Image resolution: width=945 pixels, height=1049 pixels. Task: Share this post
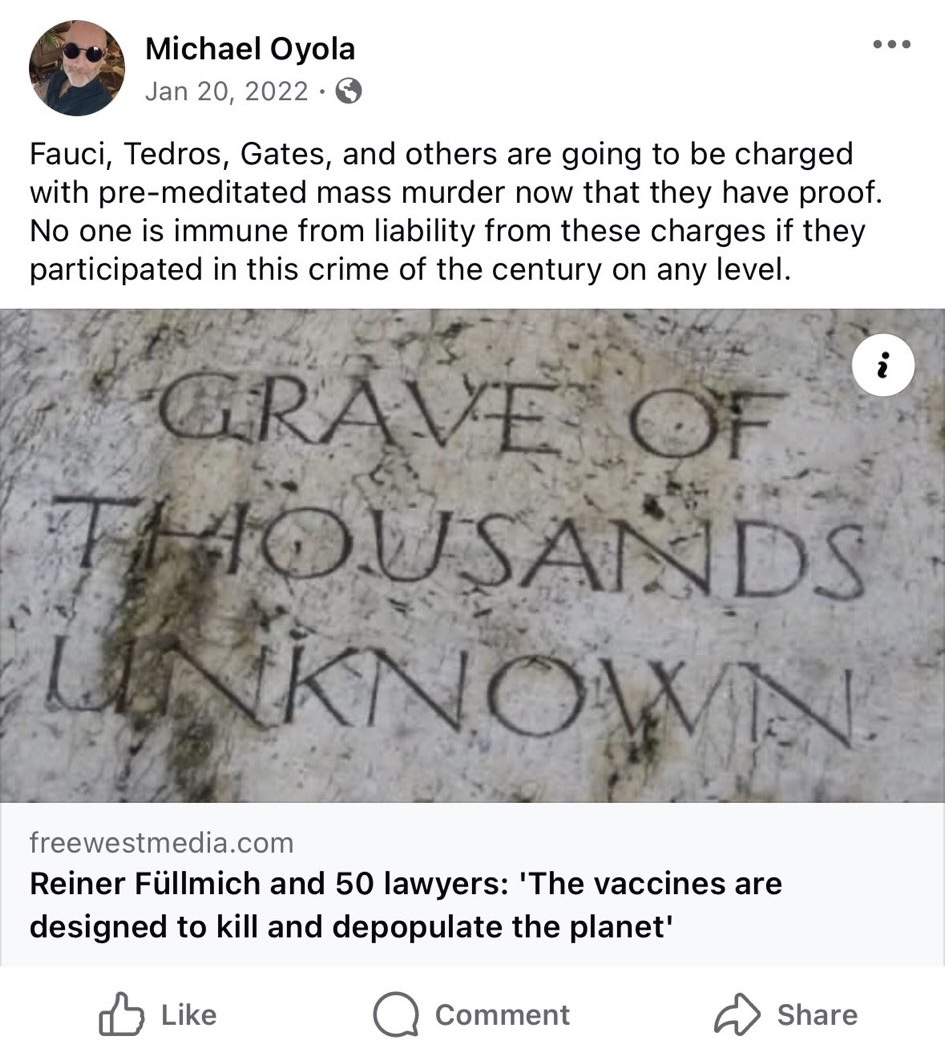(x=785, y=1014)
